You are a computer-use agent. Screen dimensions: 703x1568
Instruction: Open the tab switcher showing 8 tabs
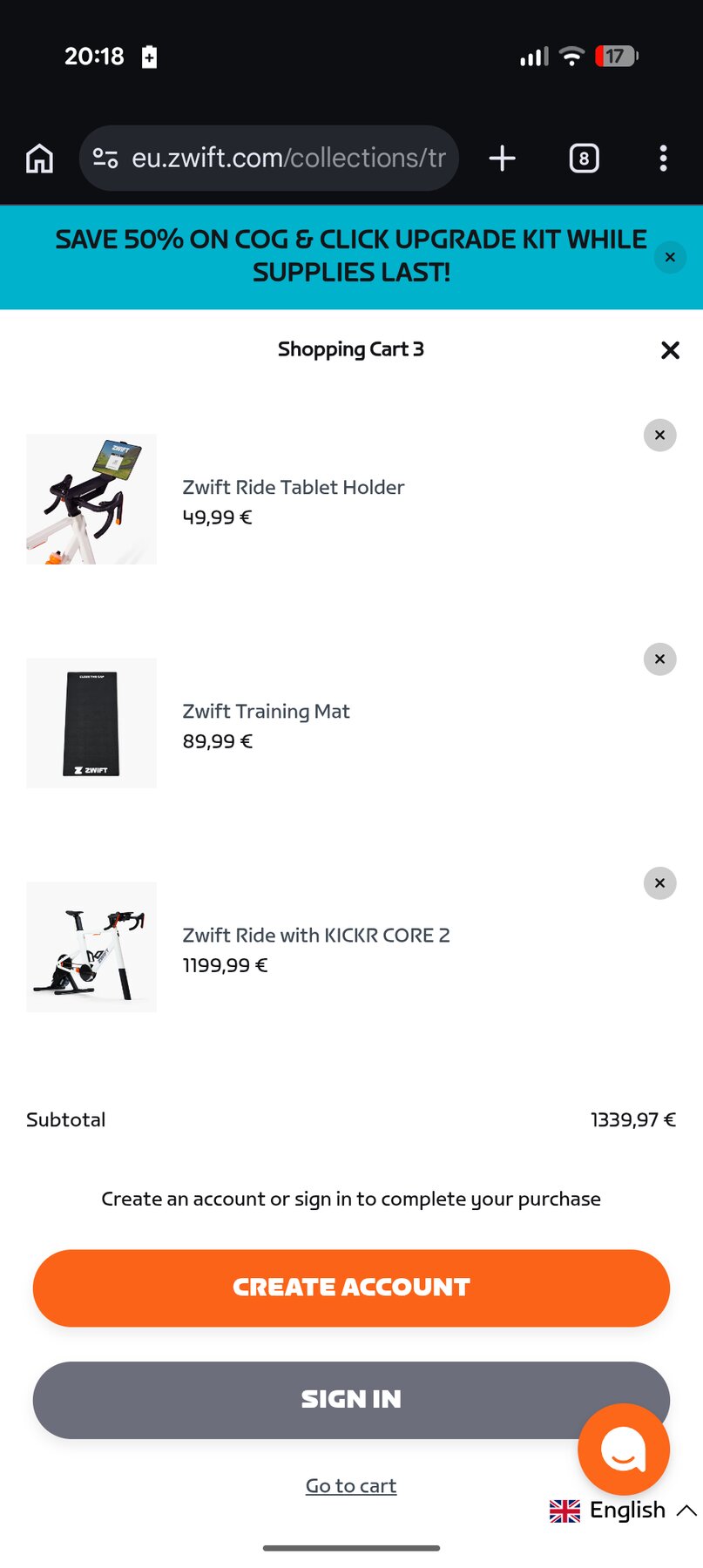584,159
